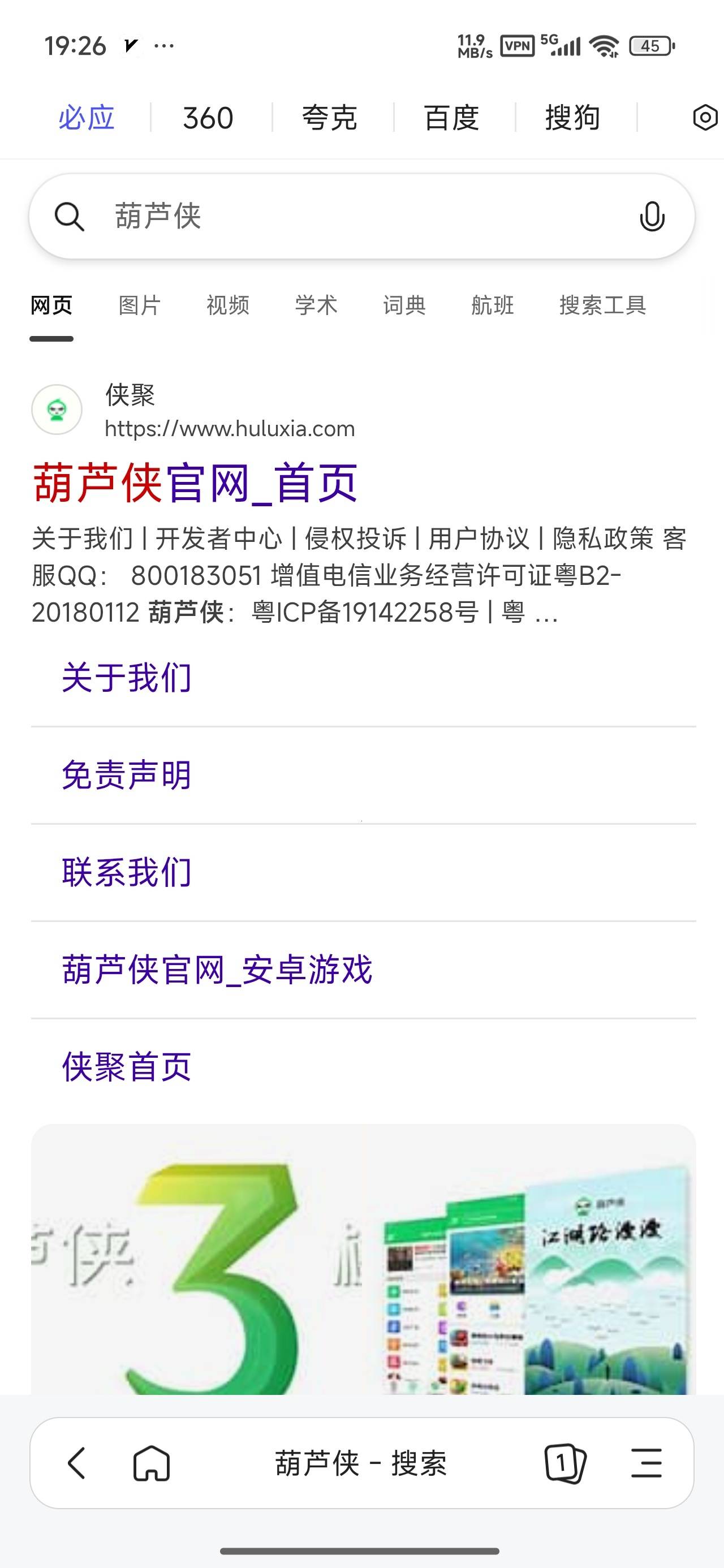Open the 葫芦侠官网_首页 search result
The height and width of the screenshot is (1568, 724).
(195, 483)
